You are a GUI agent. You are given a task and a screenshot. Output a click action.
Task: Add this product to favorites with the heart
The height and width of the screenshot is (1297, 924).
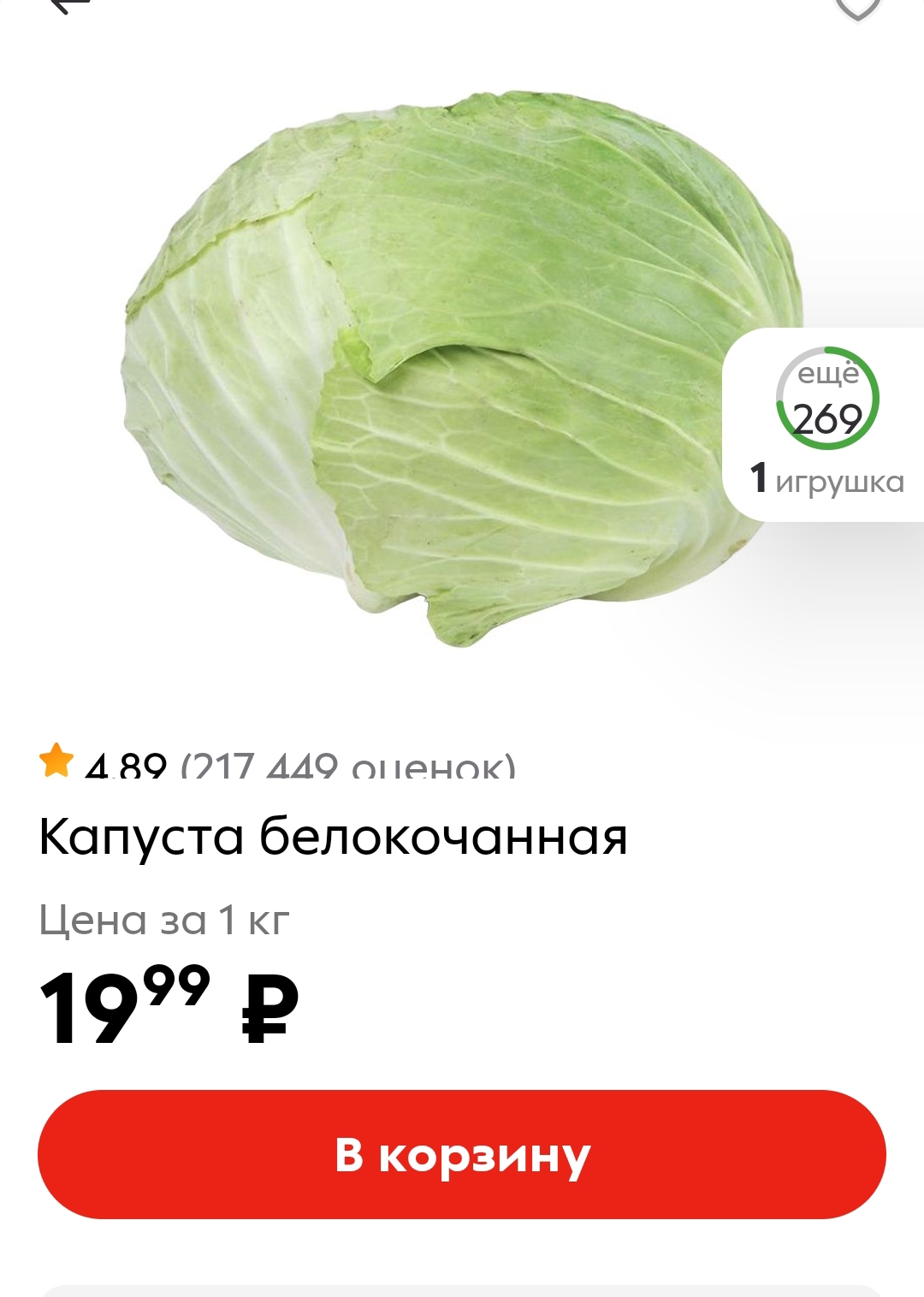point(856,7)
